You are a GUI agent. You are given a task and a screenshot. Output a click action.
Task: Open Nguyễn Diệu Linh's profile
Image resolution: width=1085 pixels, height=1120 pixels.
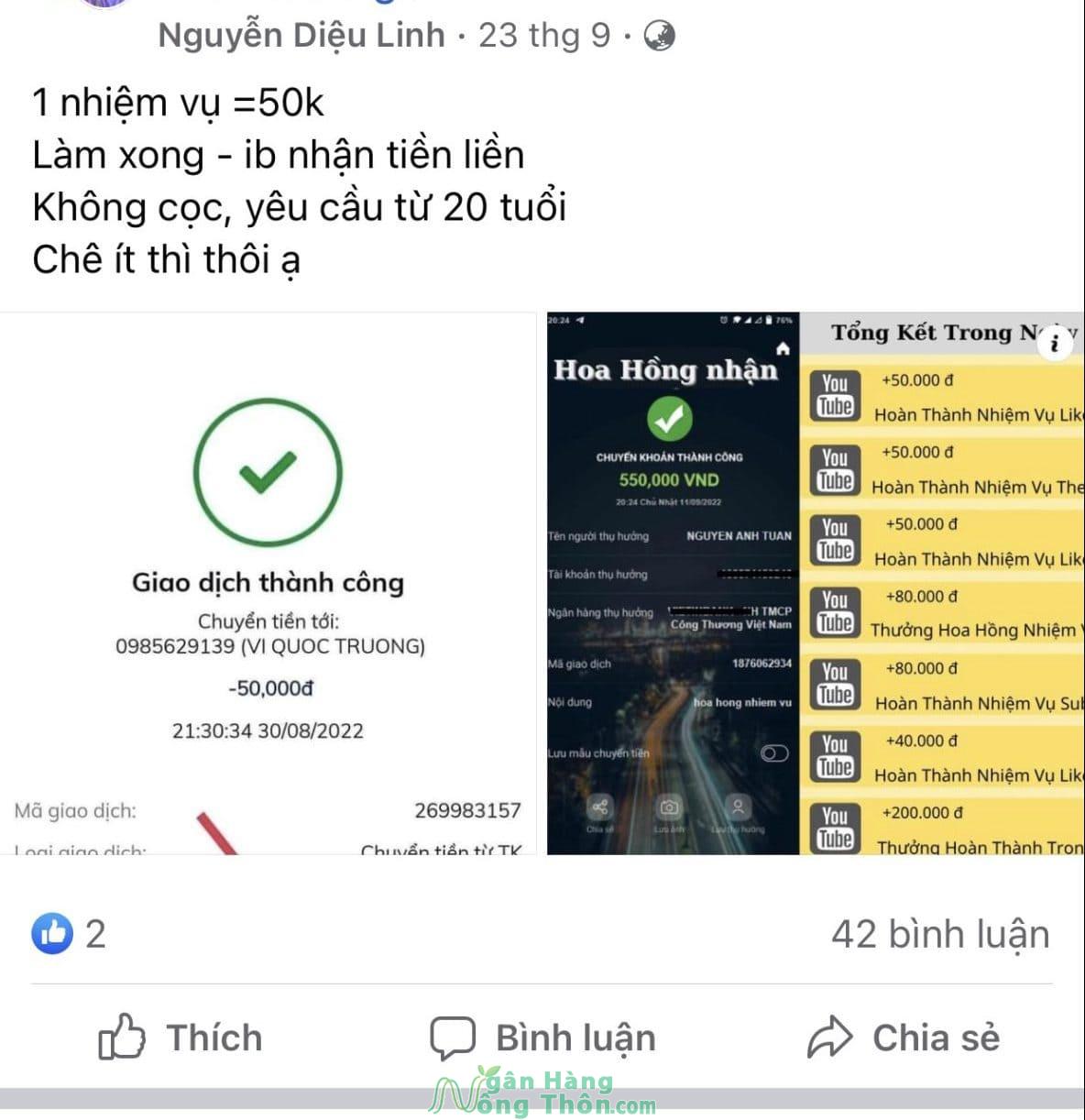[x=301, y=35]
